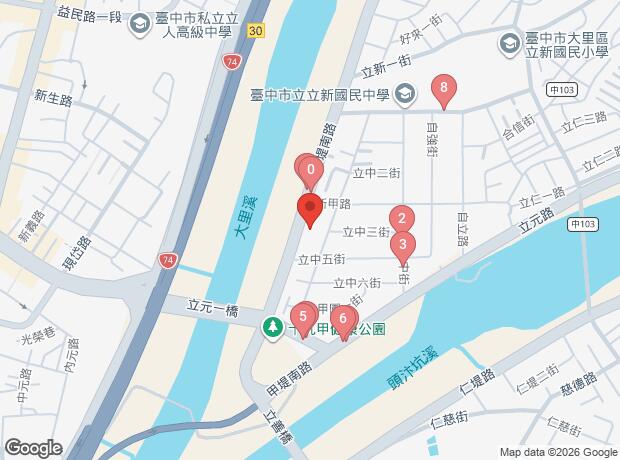Image resolution: width=620 pixels, height=460 pixels.
Task: Open the 立新國民小學 school marker
Action: tap(509, 45)
